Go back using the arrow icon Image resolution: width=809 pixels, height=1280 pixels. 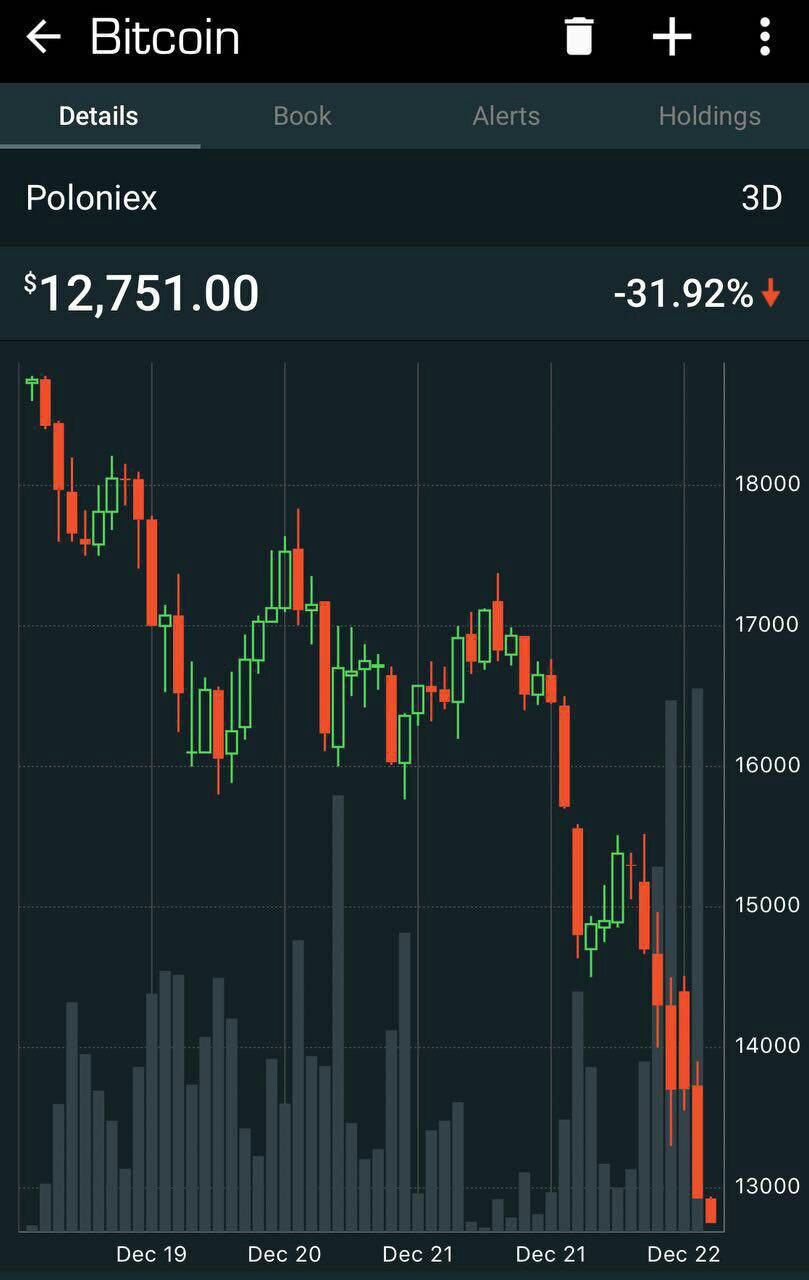point(43,38)
